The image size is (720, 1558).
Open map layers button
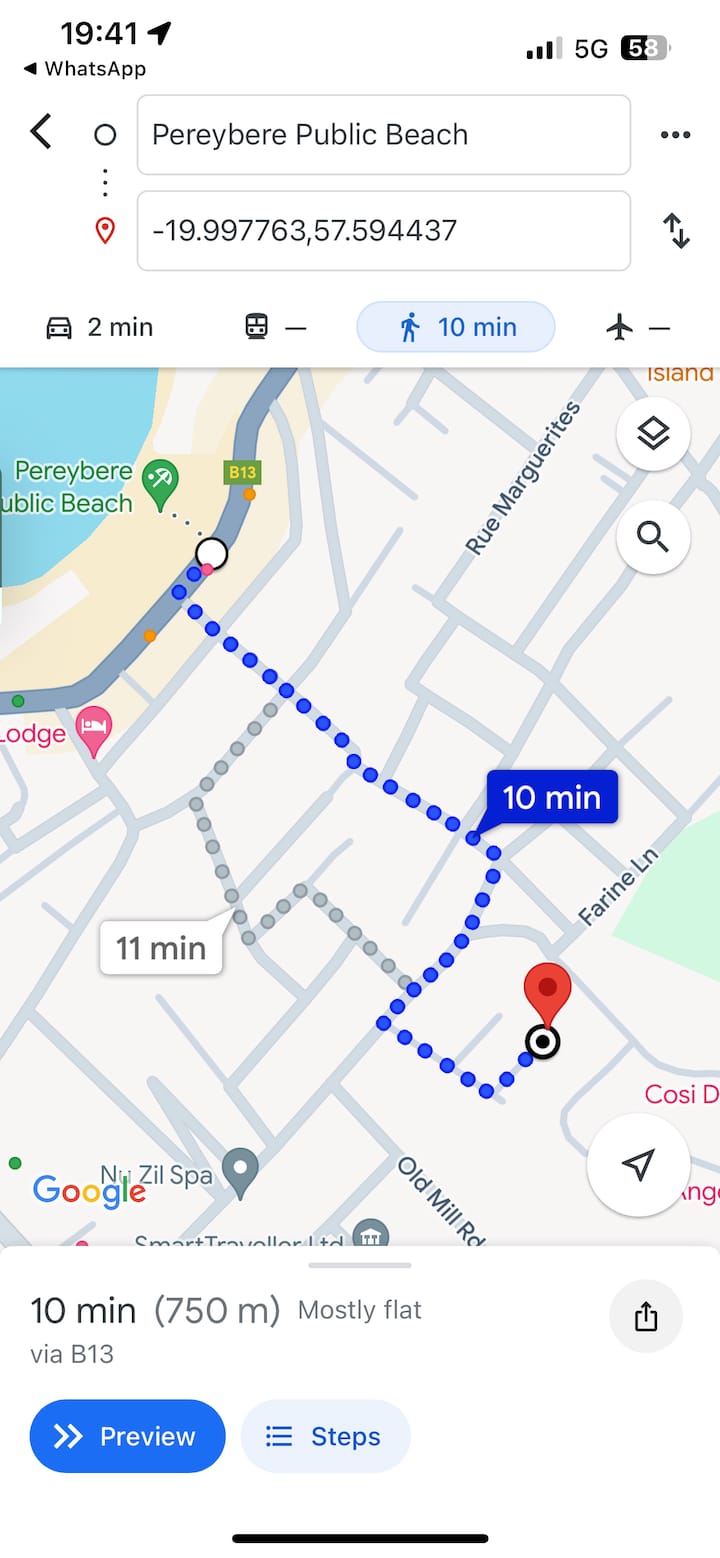653,434
